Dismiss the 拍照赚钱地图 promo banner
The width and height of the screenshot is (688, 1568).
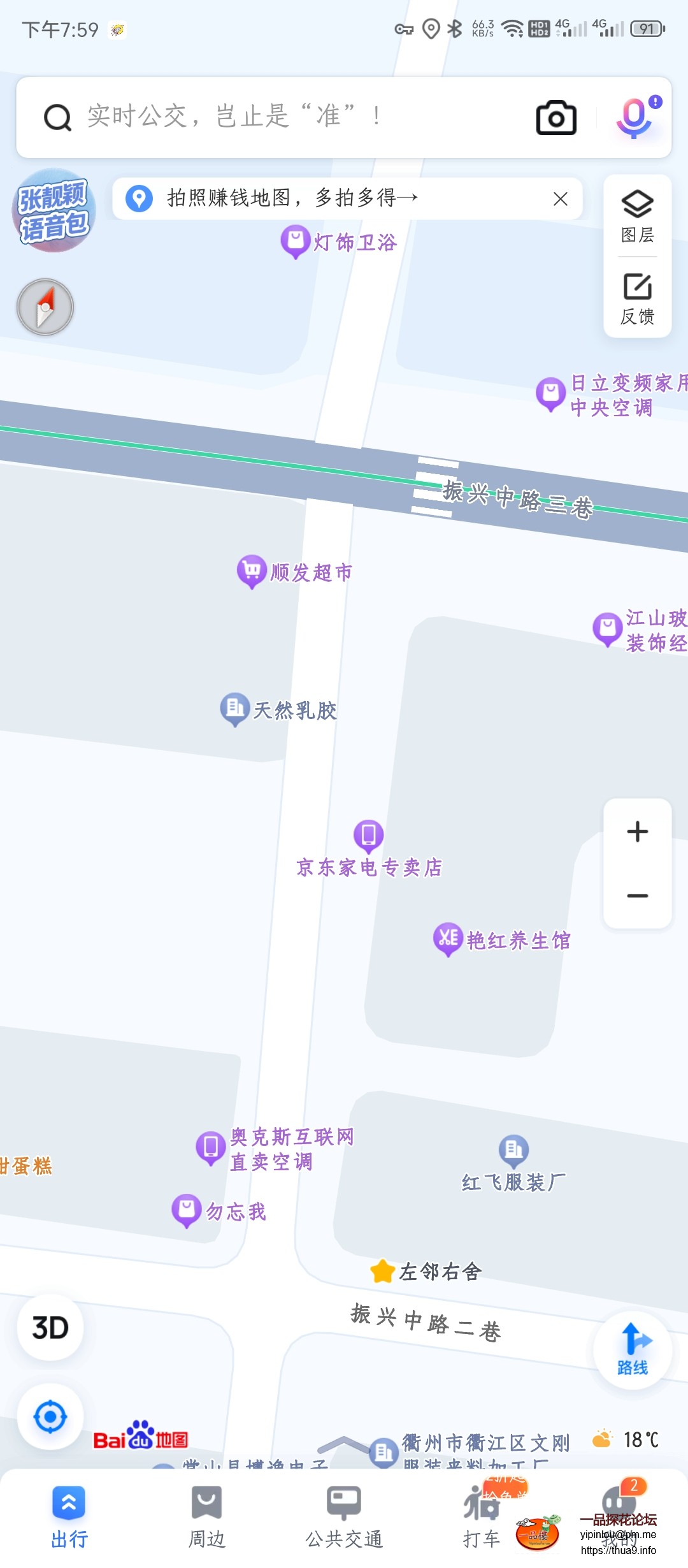click(559, 199)
